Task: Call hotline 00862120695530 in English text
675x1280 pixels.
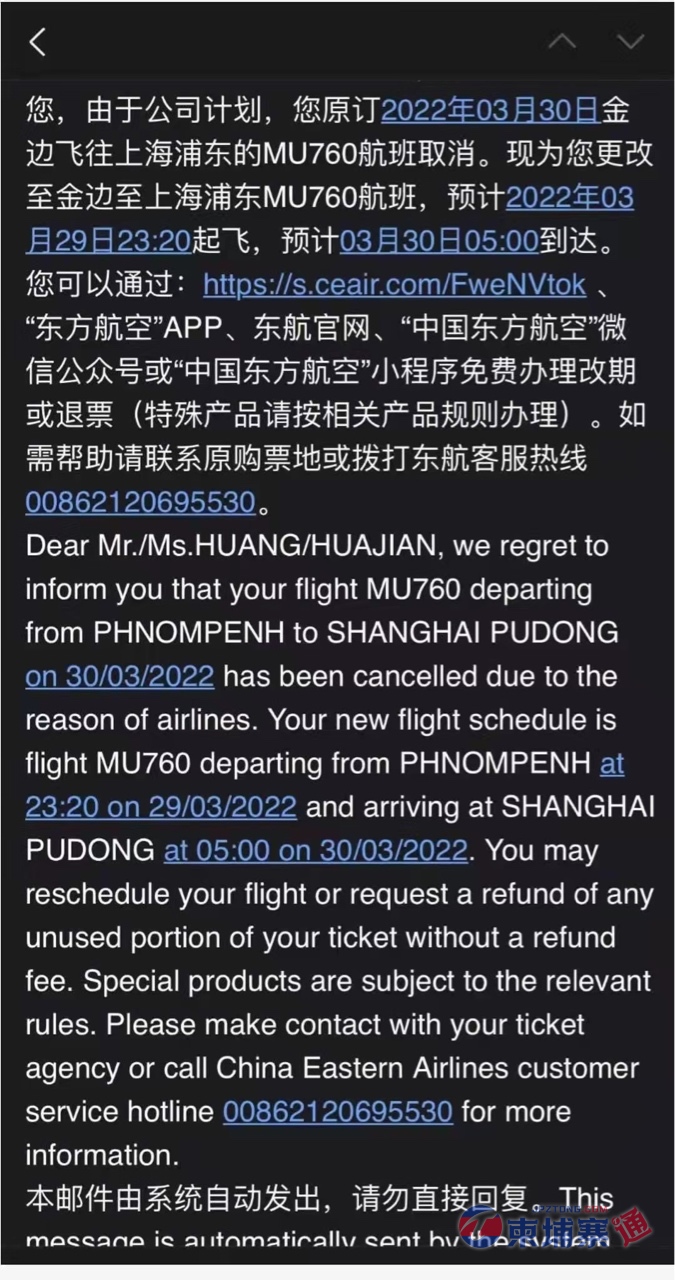Action: point(338,1112)
